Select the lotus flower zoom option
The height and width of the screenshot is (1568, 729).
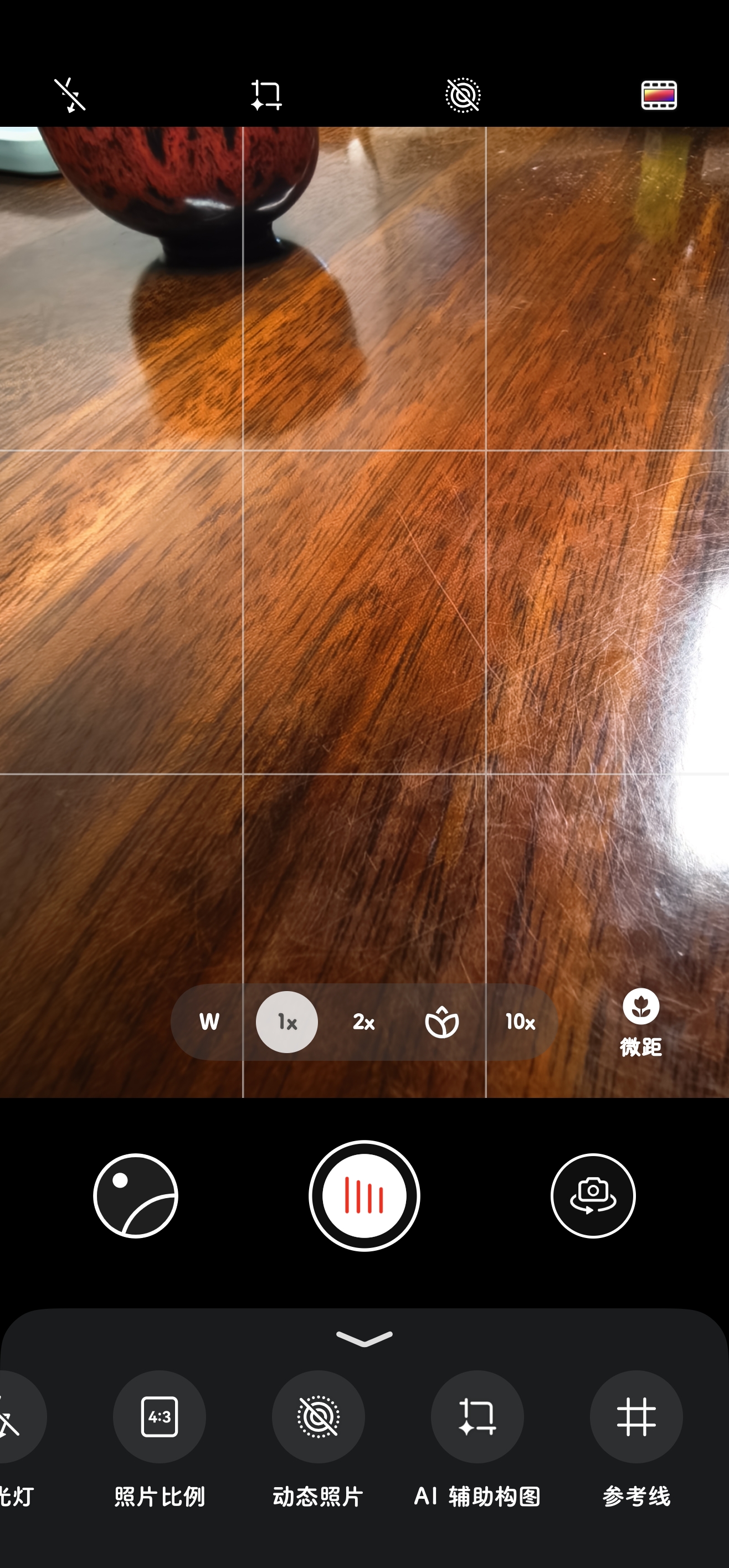tap(441, 1022)
